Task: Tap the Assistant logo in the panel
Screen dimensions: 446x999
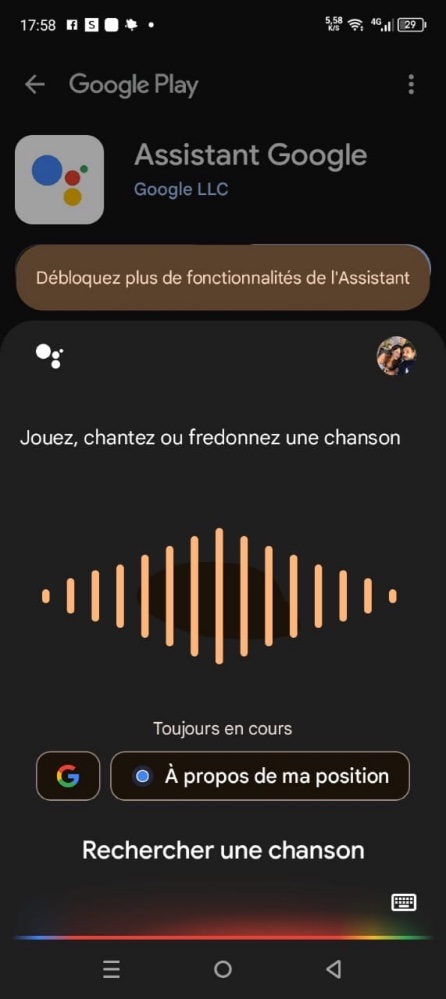Action: click(x=49, y=356)
